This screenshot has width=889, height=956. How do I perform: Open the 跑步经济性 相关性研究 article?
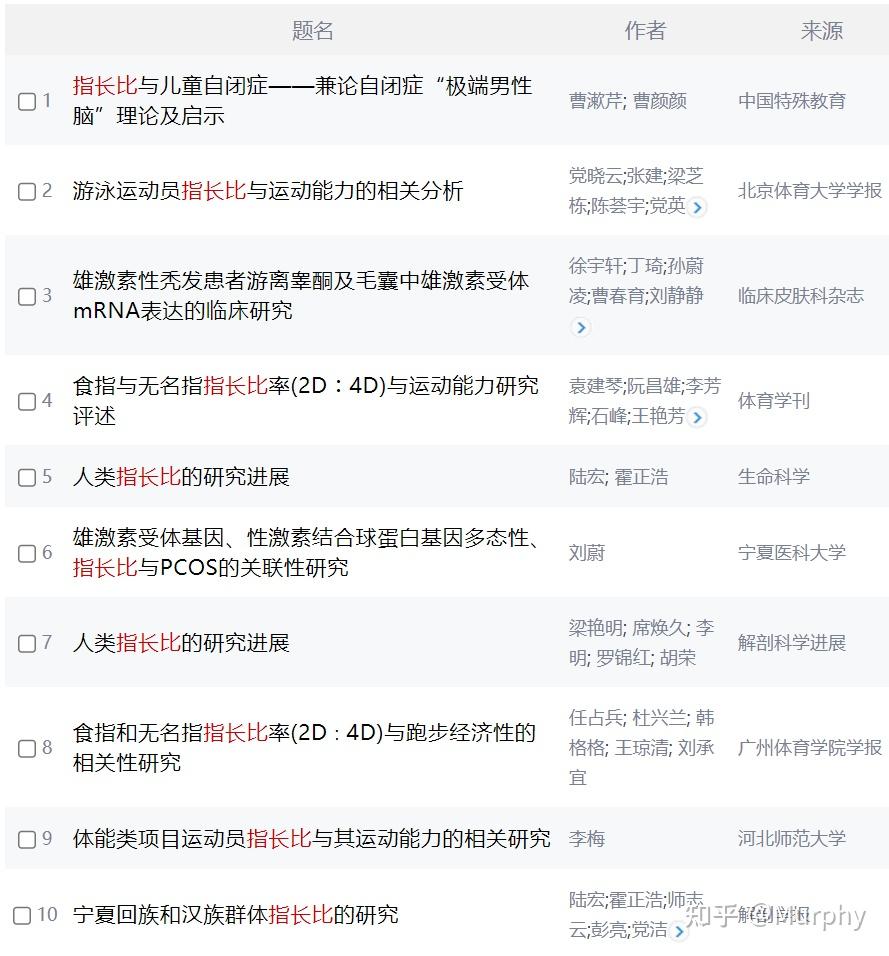(304, 747)
